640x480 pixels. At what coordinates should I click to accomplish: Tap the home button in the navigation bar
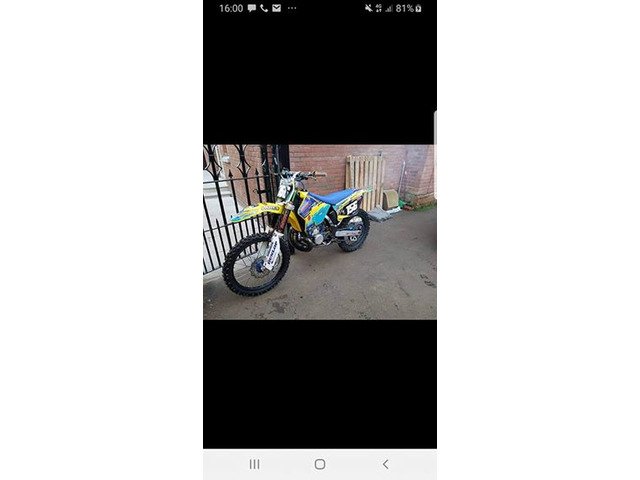(320, 464)
